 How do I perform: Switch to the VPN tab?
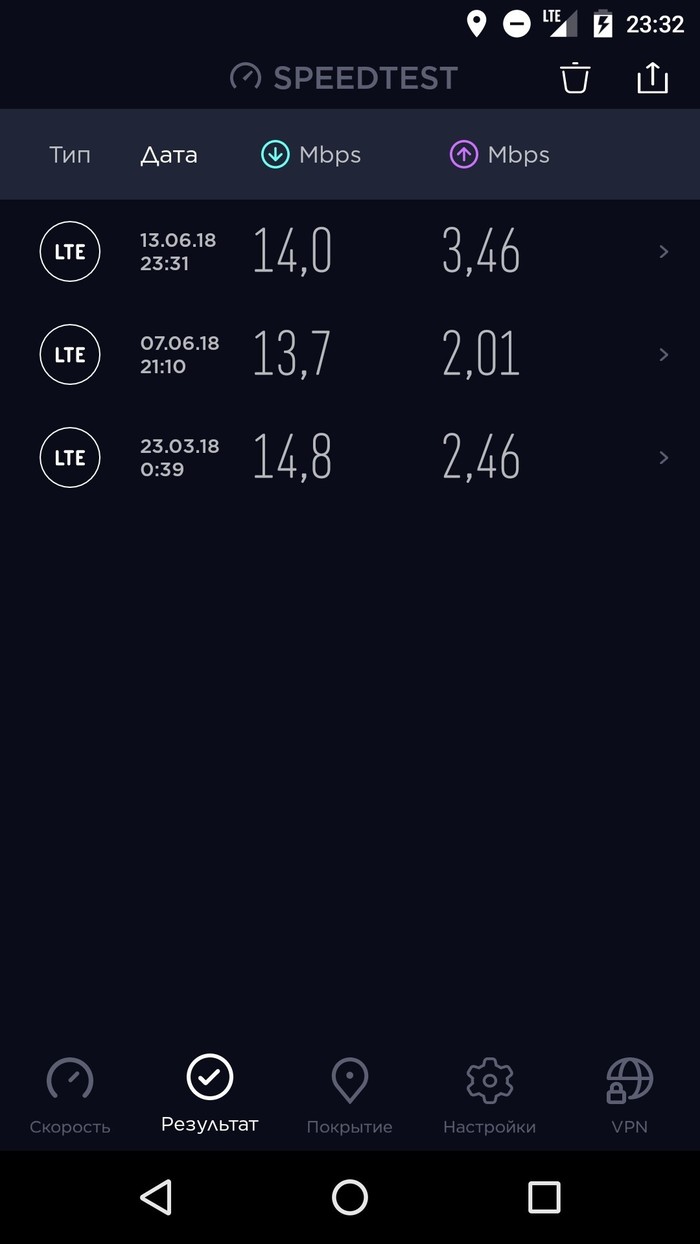coord(630,1095)
